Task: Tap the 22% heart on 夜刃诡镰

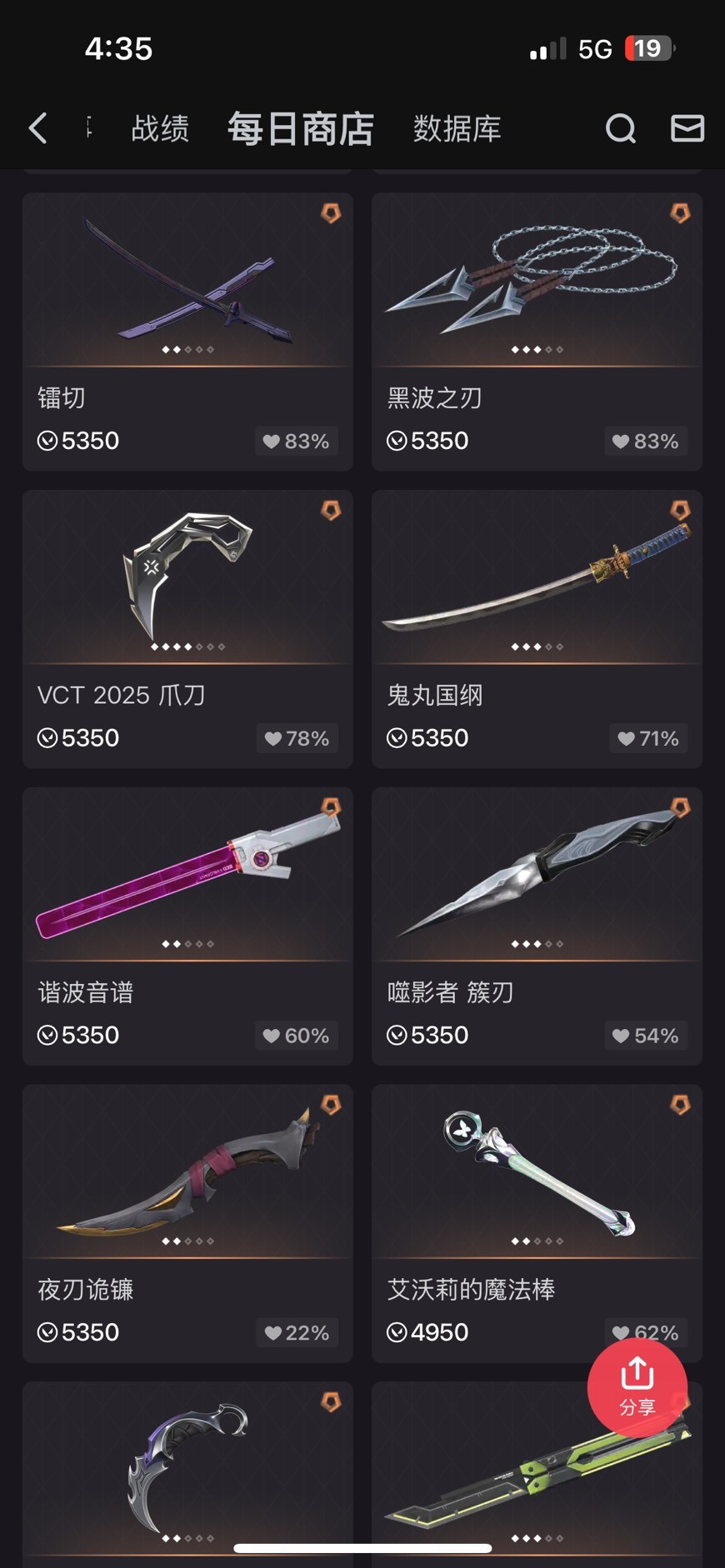Action: click(x=297, y=1333)
